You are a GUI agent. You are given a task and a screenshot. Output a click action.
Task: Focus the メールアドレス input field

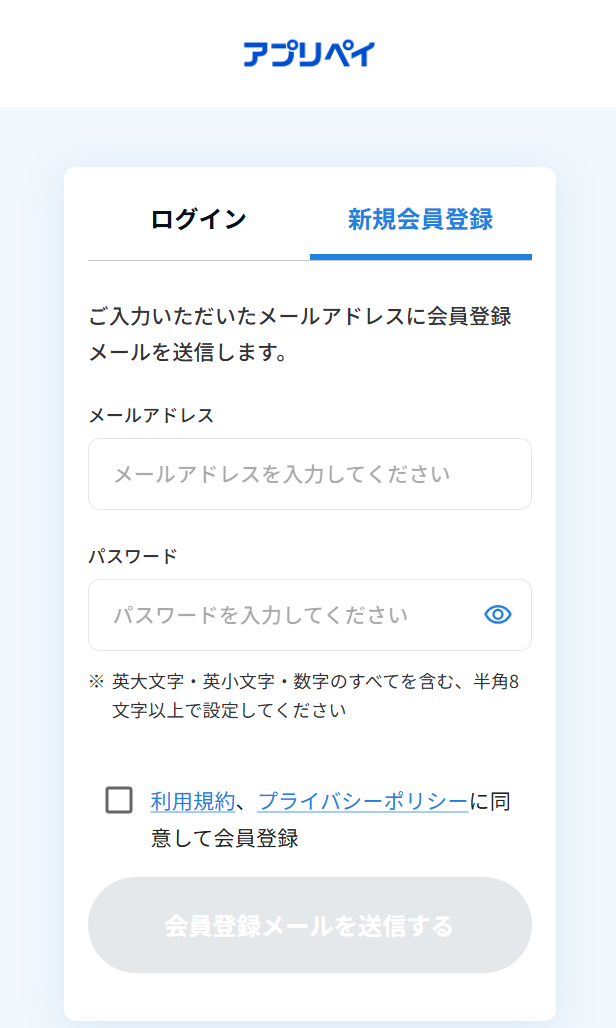(310, 474)
